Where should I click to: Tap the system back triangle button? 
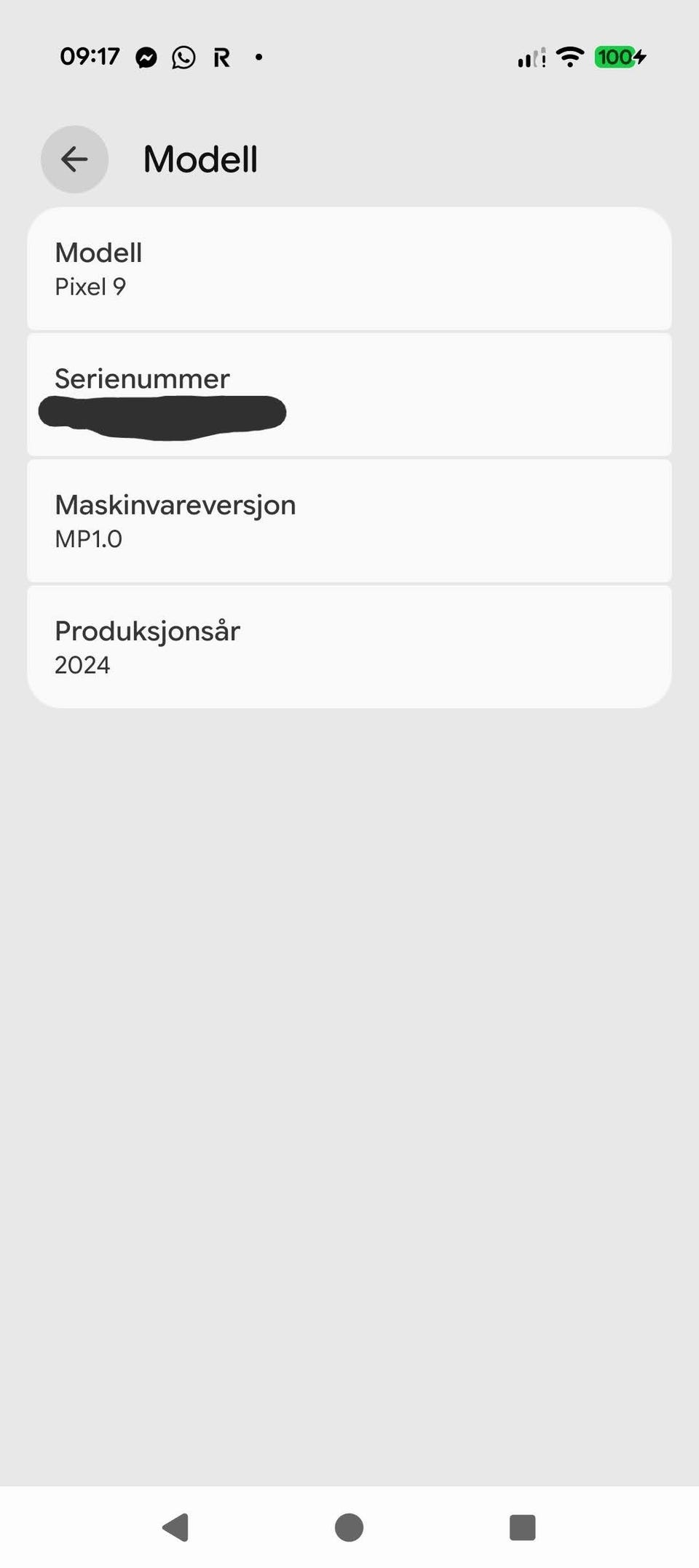[x=176, y=1527]
